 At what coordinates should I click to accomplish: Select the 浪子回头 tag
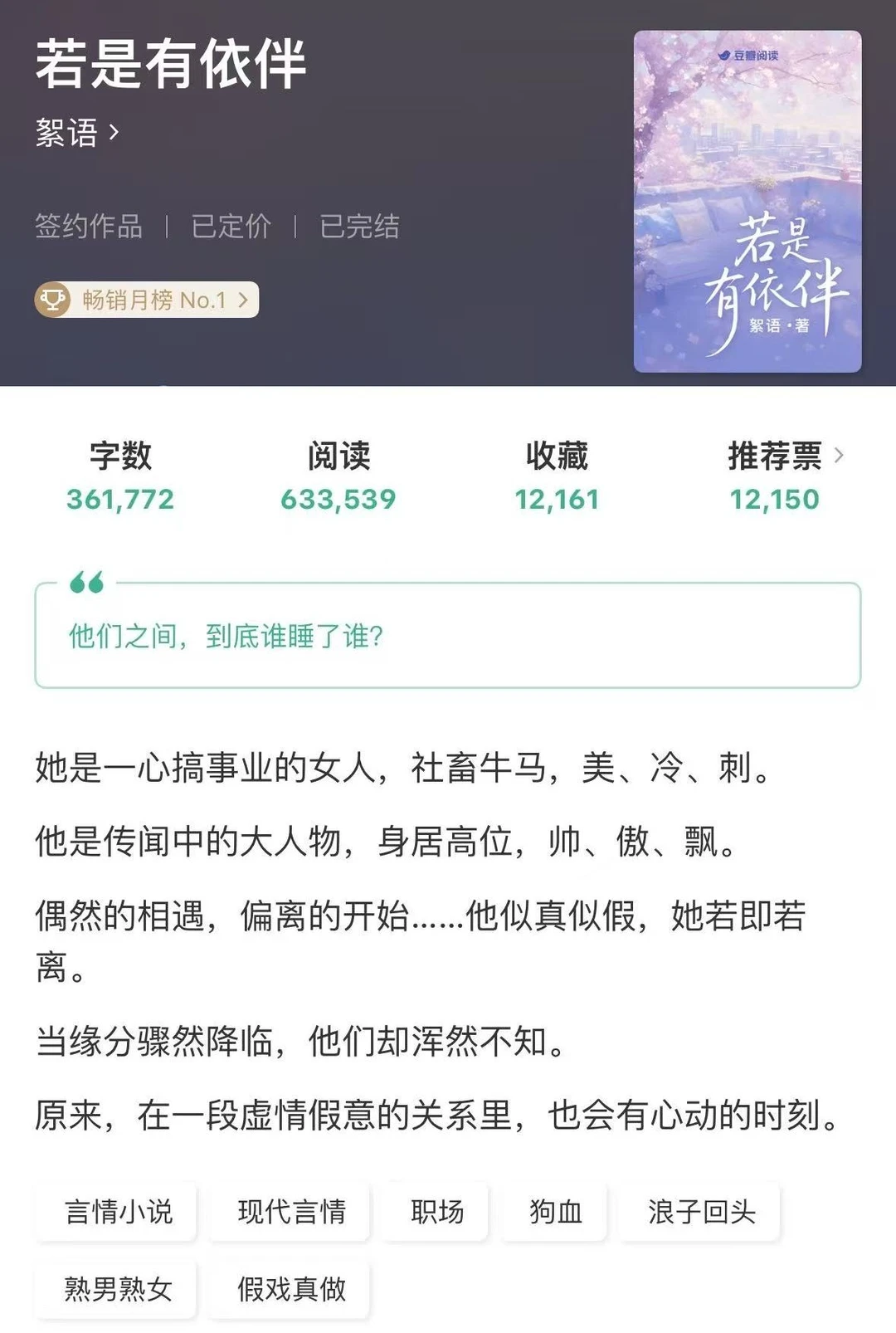[x=702, y=1213]
